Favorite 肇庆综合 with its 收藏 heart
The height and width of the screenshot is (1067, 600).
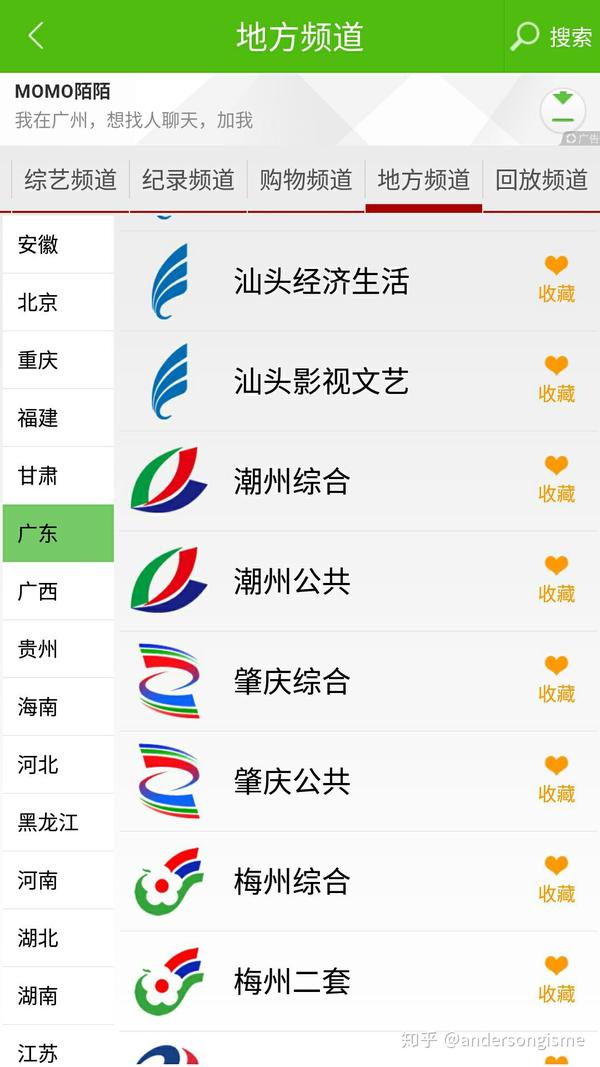[x=556, y=680]
